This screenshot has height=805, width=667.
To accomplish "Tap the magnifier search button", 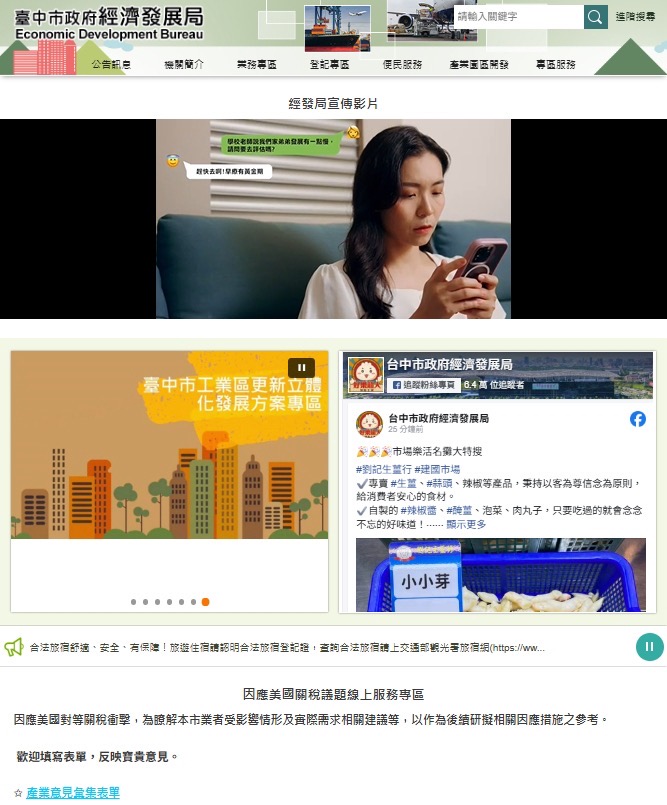I will 595,17.
